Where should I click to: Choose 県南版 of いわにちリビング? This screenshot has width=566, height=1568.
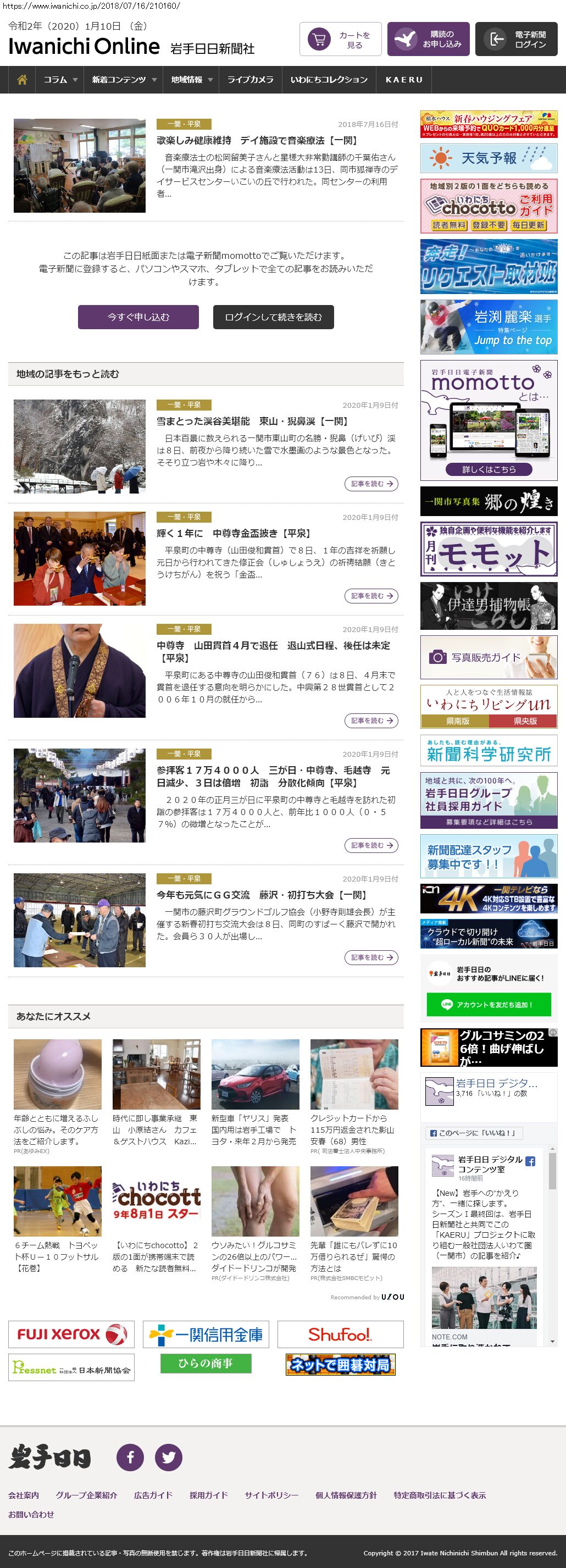coord(454,721)
